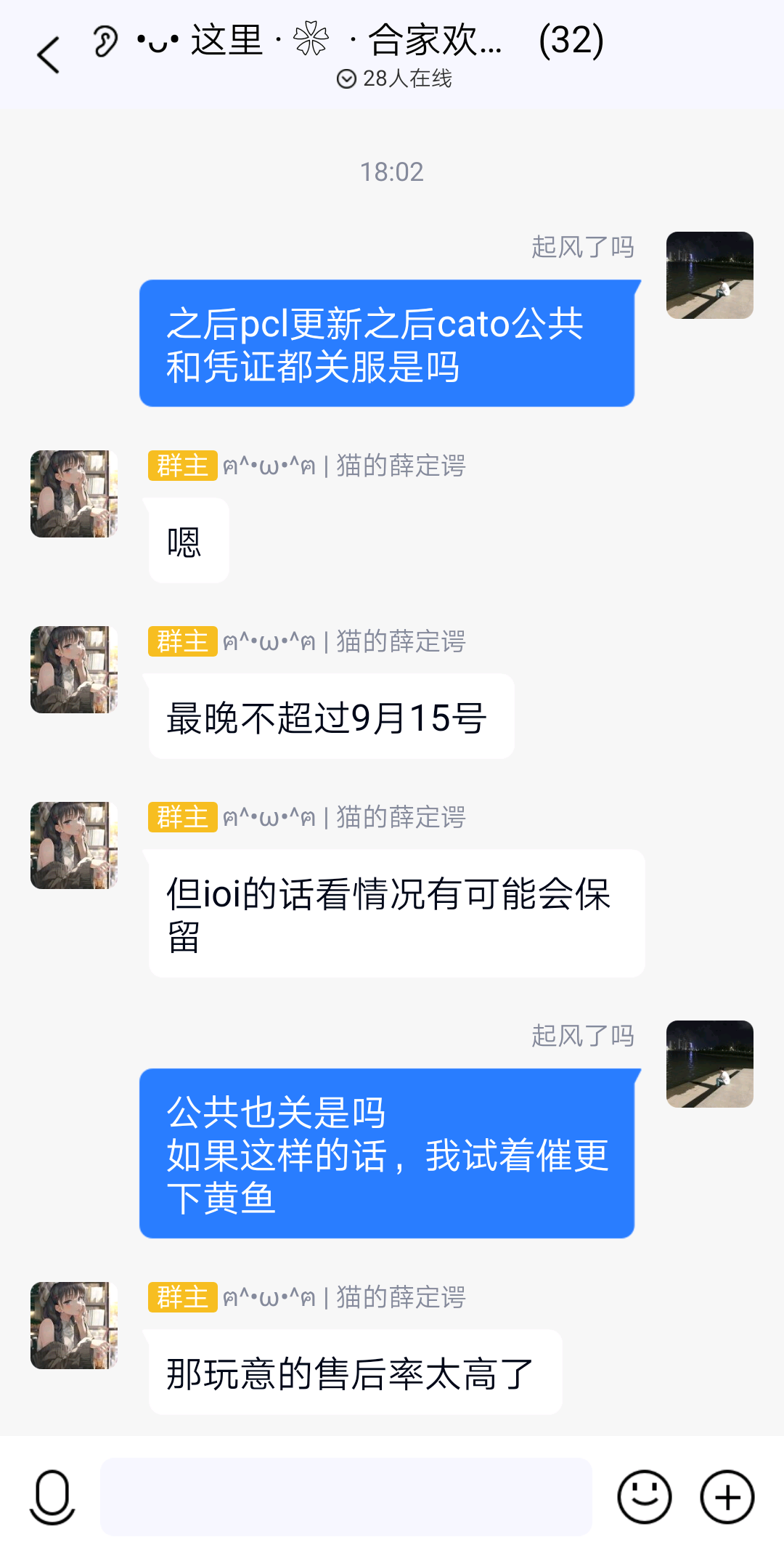Tap the sender name 起风了吗
784x1558 pixels.
tap(584, 247)
